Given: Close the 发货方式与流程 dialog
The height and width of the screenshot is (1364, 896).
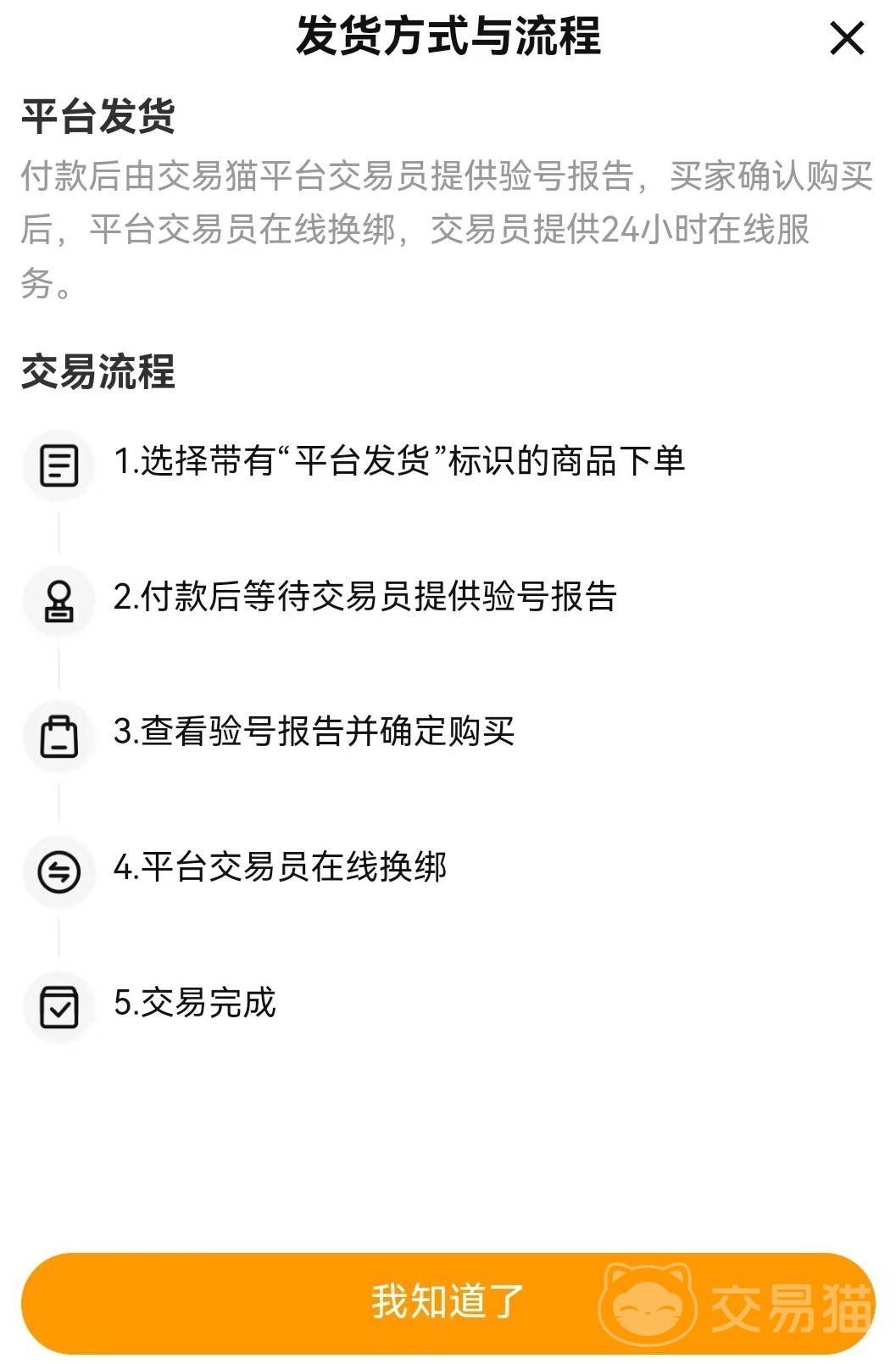Looking at the screenshot, I should click(846, 39).
